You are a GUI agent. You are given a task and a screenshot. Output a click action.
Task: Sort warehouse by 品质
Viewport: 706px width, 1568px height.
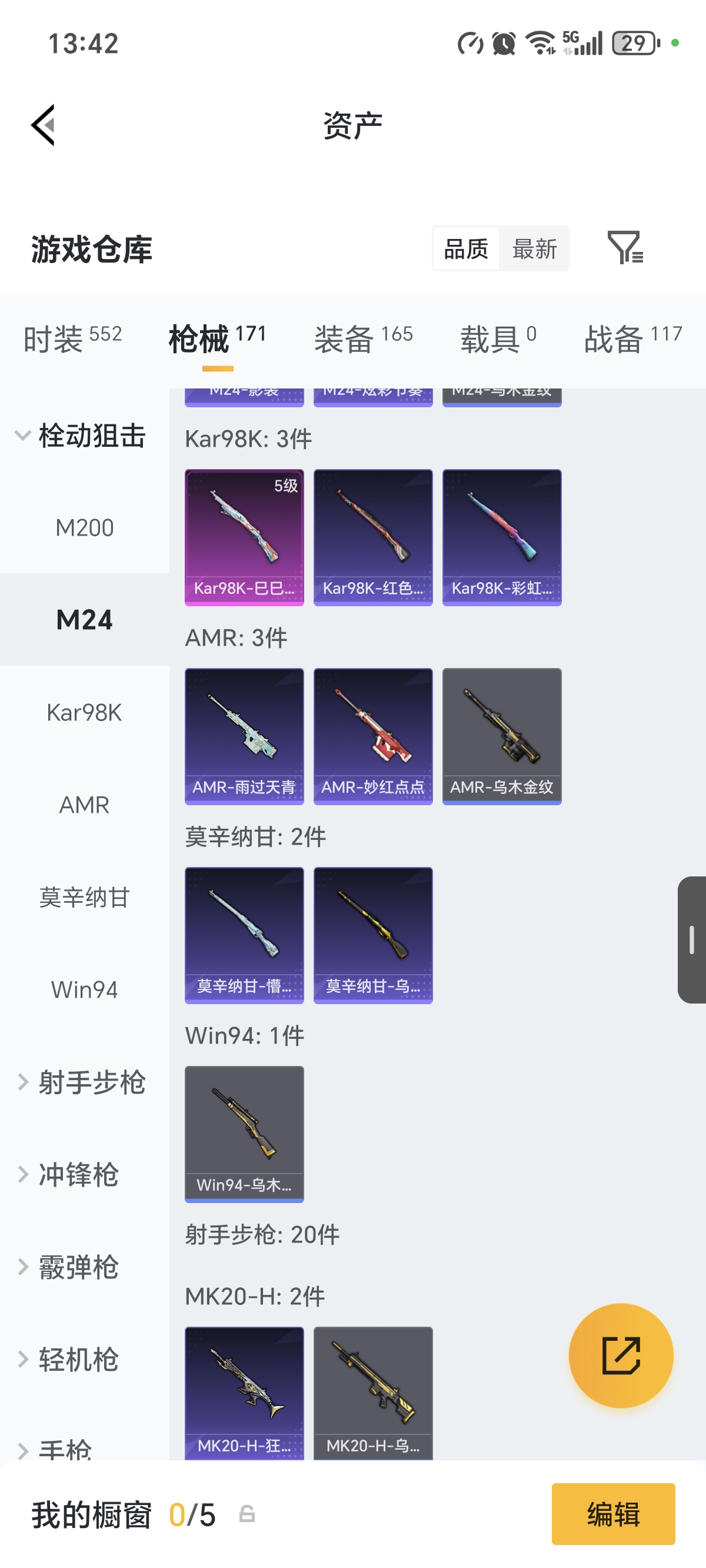tap(465, 249)
